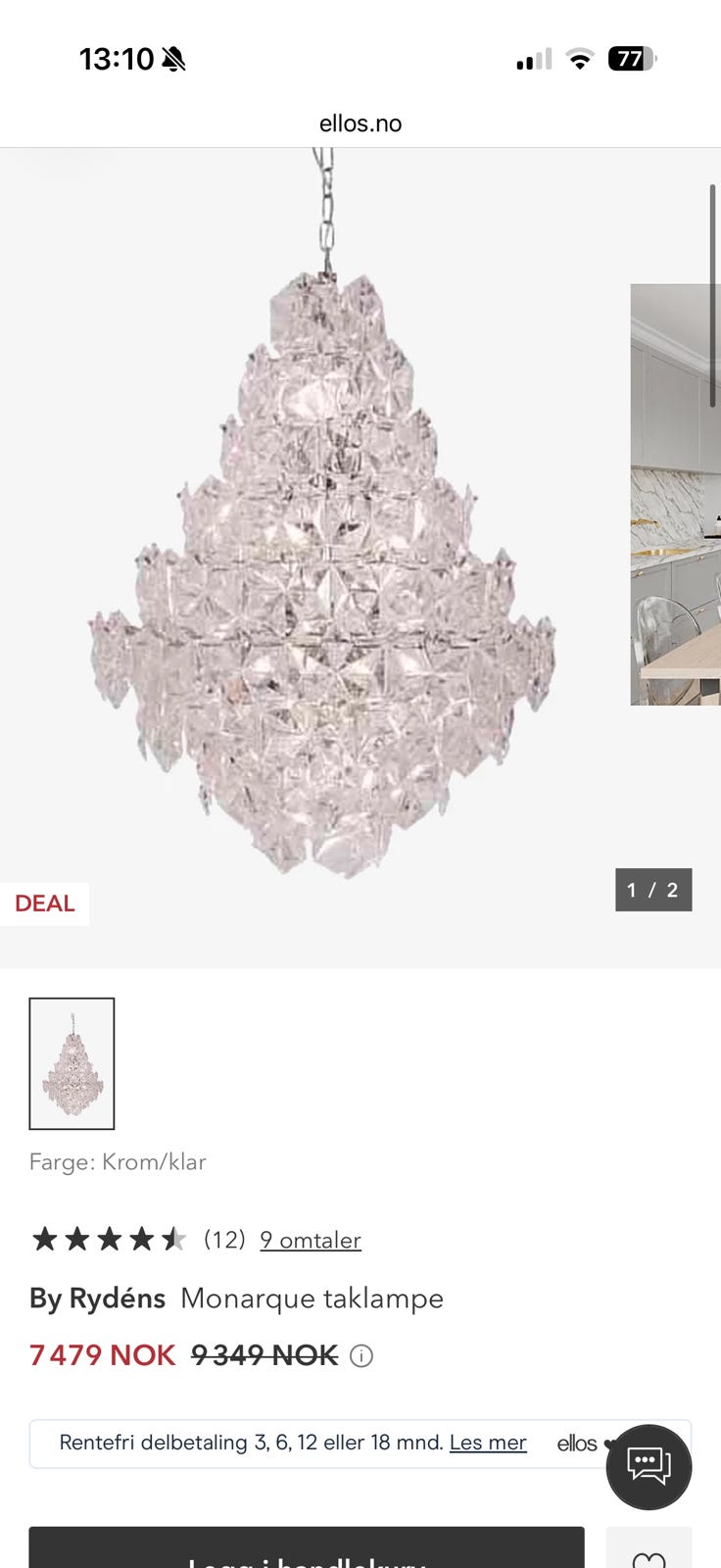Select the Krom/klar color thumbnail

click(72, 1063)
